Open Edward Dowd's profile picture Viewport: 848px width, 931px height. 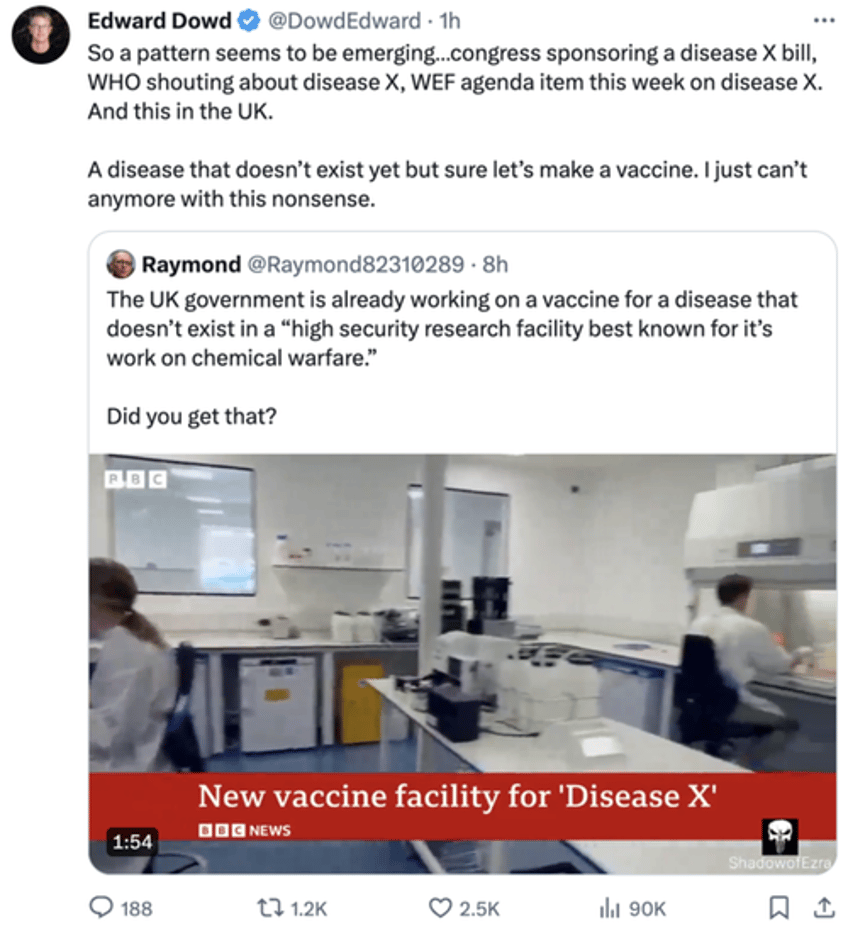click(41, 35)
